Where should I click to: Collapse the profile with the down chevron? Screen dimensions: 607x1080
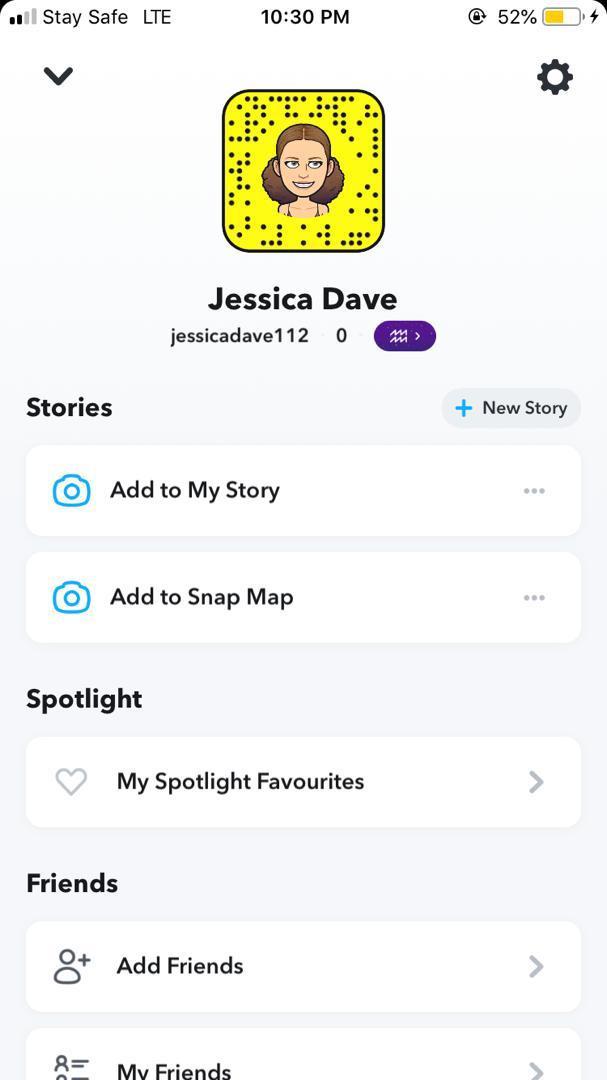[59, 76]
